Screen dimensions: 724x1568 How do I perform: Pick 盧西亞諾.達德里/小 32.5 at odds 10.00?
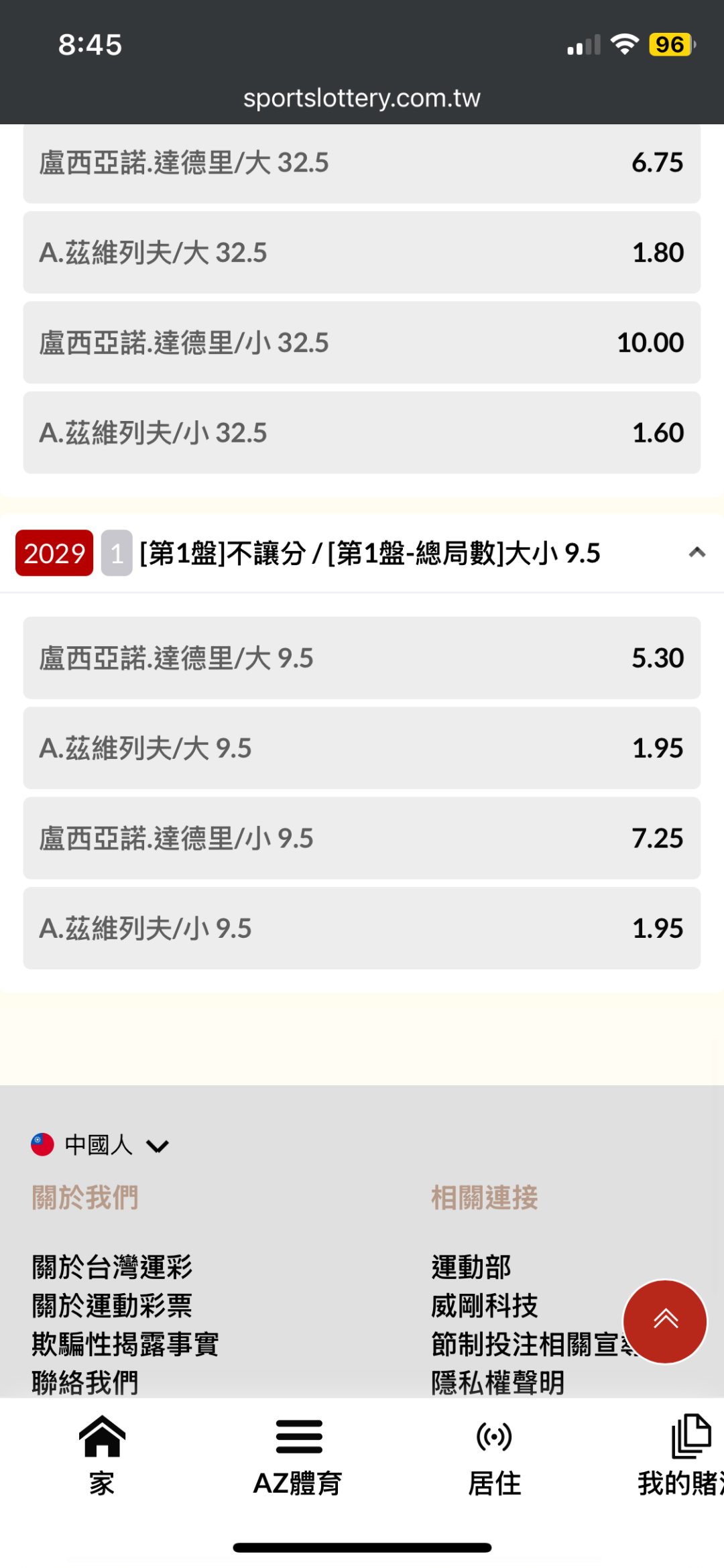[x=362, y=343]
